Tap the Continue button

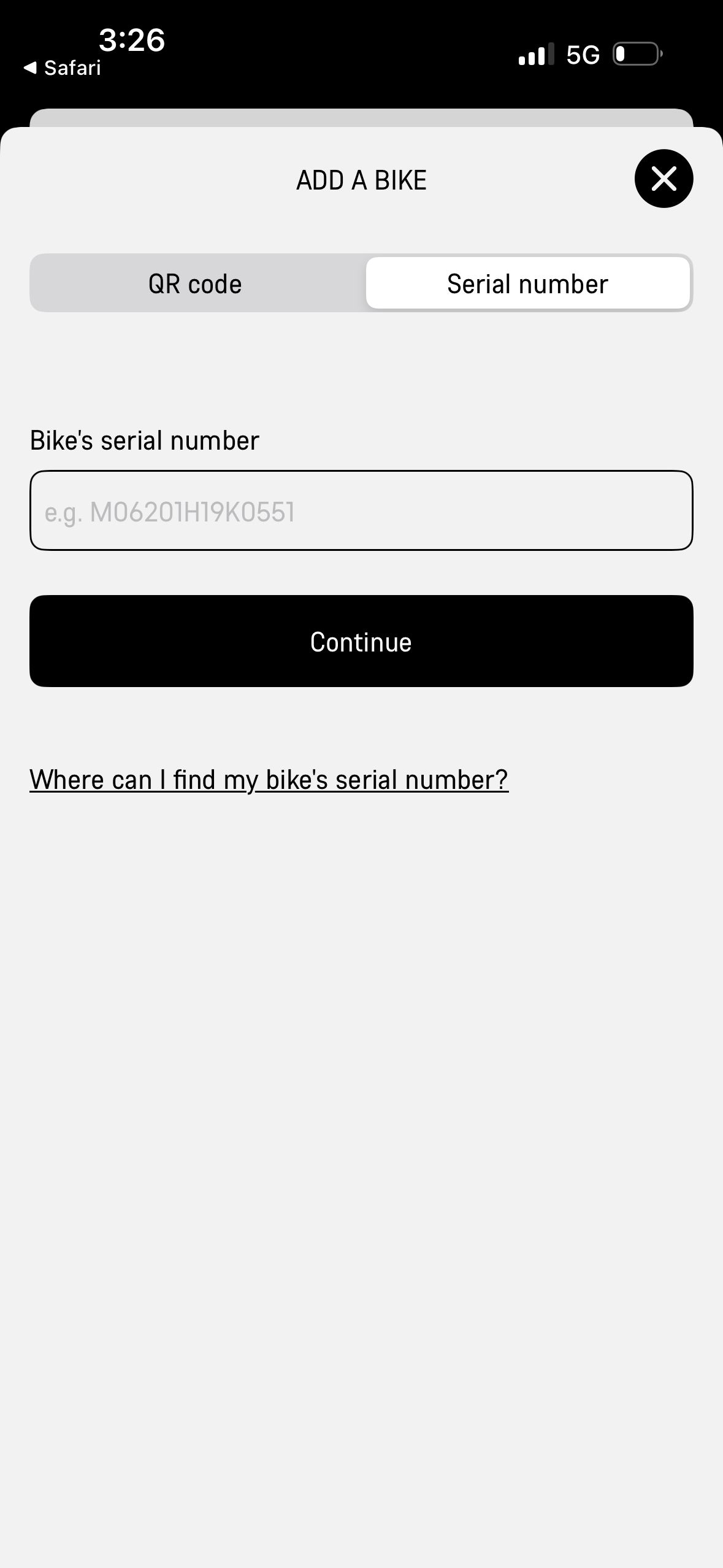pos(361,641)
